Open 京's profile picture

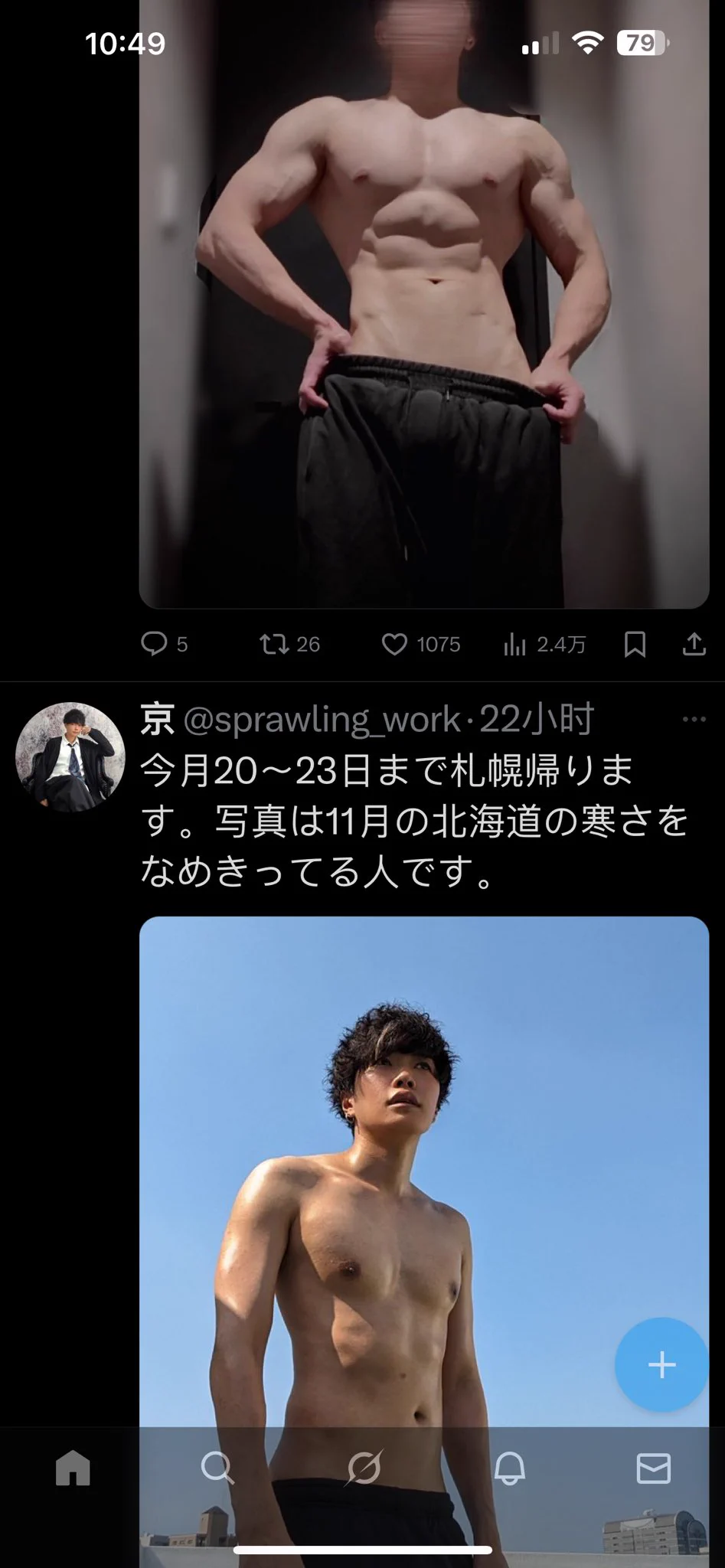pyautogui.click(x=70, y=756)
